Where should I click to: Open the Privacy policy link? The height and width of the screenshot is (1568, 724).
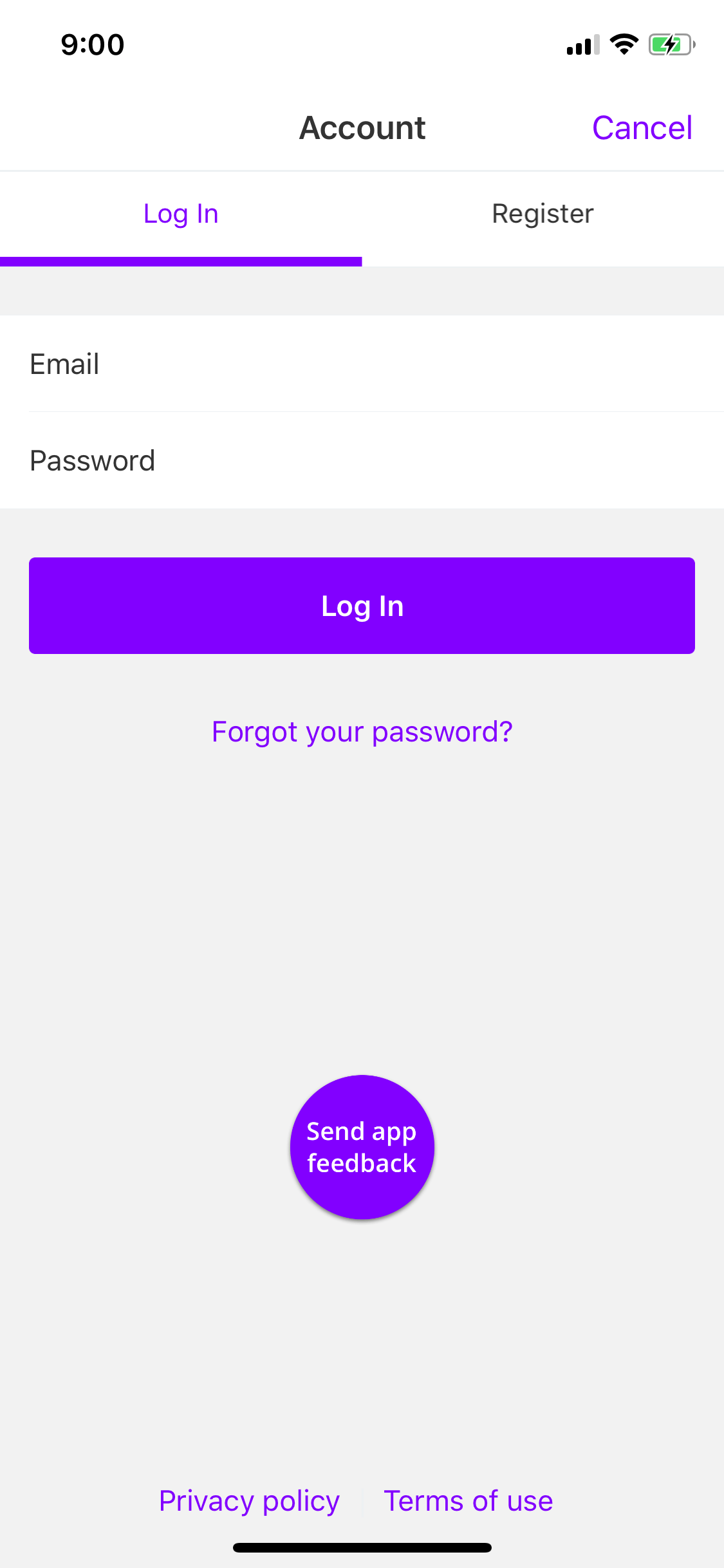click(x=249, y=1501)
